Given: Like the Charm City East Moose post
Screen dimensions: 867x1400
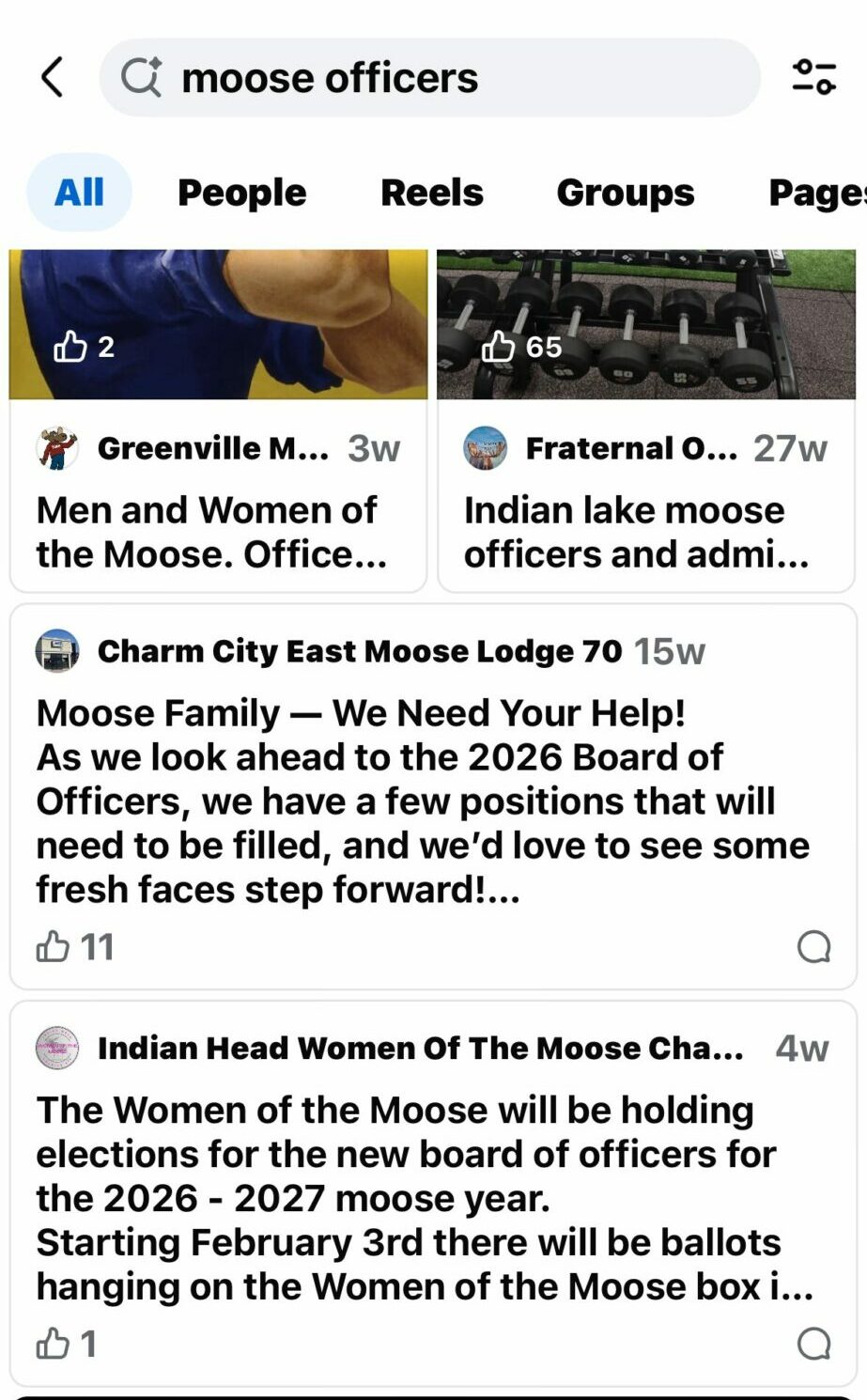Looking at the screenshot, I should click(x=54, y=946).
